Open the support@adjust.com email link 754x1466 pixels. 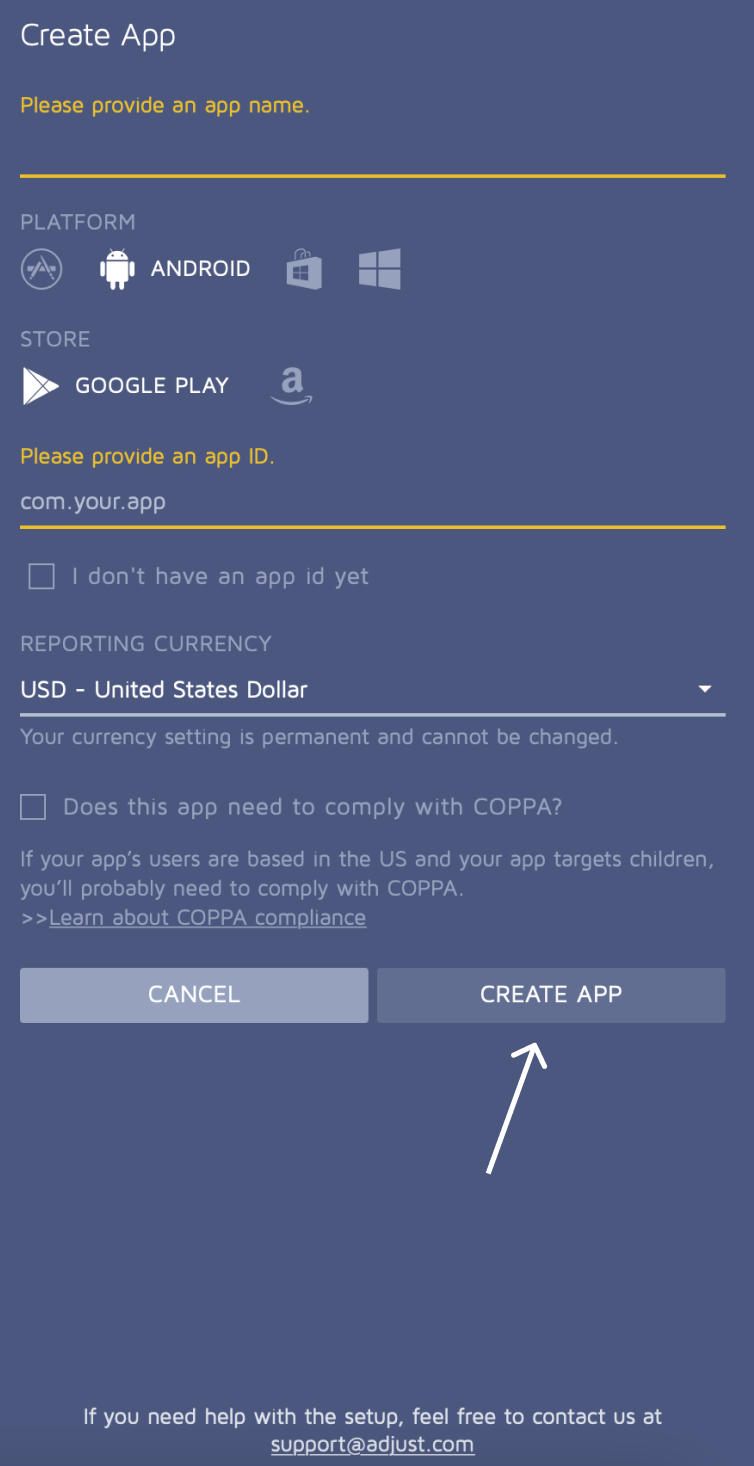pyautogui.click(x=372, y=1445)
